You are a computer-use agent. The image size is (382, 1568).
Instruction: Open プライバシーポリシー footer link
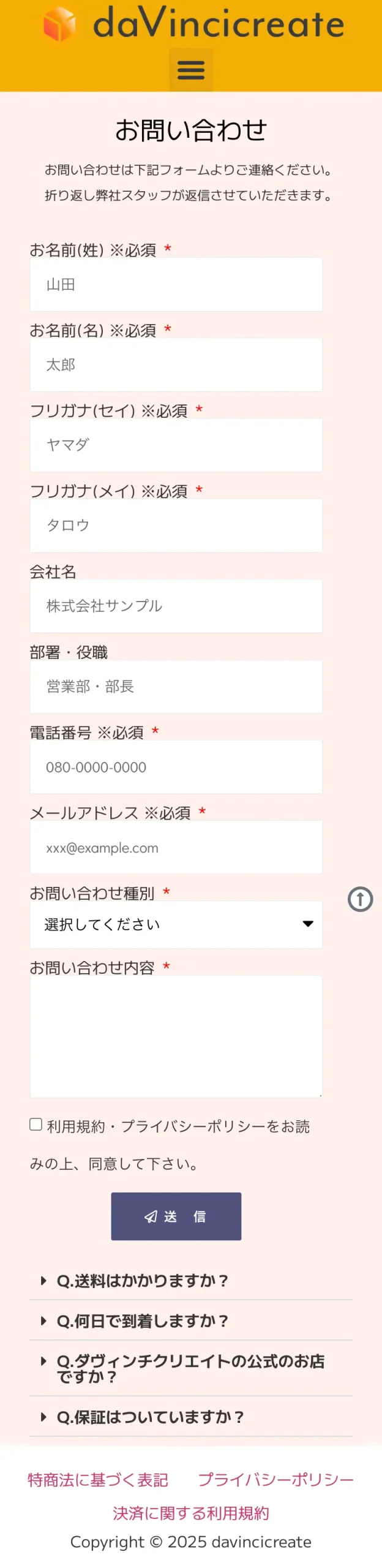tap(275, 1479)
